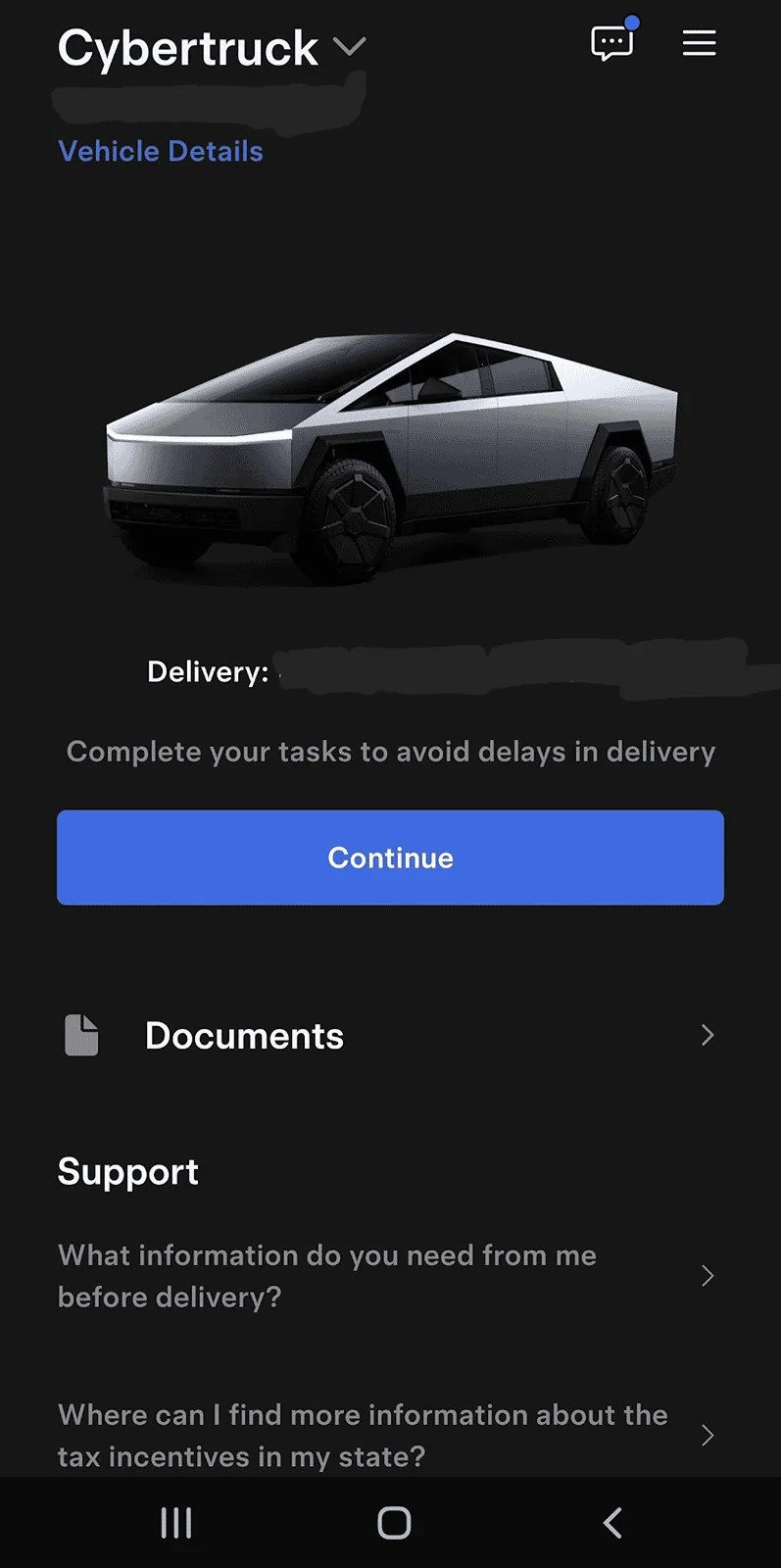Viewport: 781px width, 1568px height.
Task: Open Documents via its chevron arrow
Action: pyautogui.click(x=708, y=1035)
